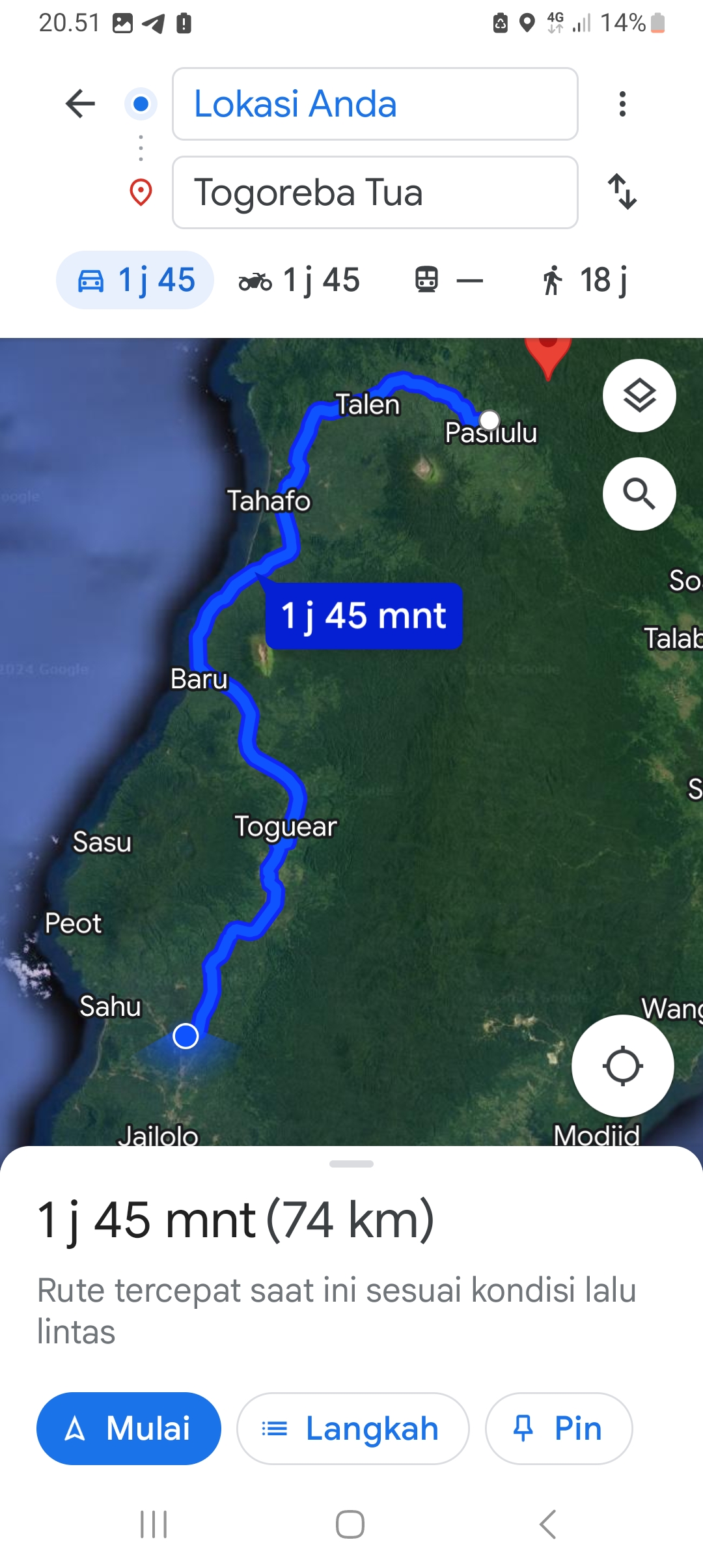Tap the 1 j 45 mnt route label
Image resolution: width=703 pixels, height=1568 pixels.
tap(364, 616)
